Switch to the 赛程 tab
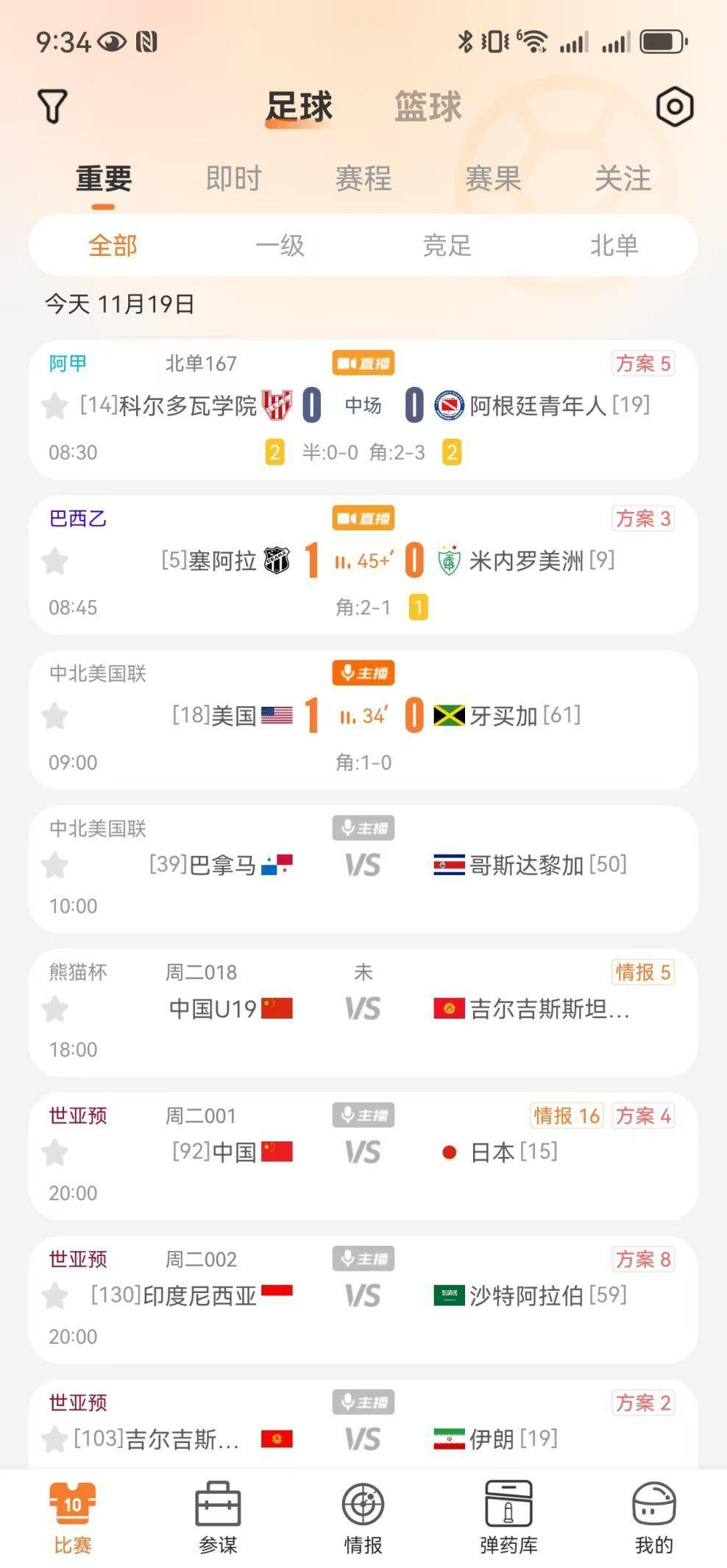 click(x=363, y=179)
